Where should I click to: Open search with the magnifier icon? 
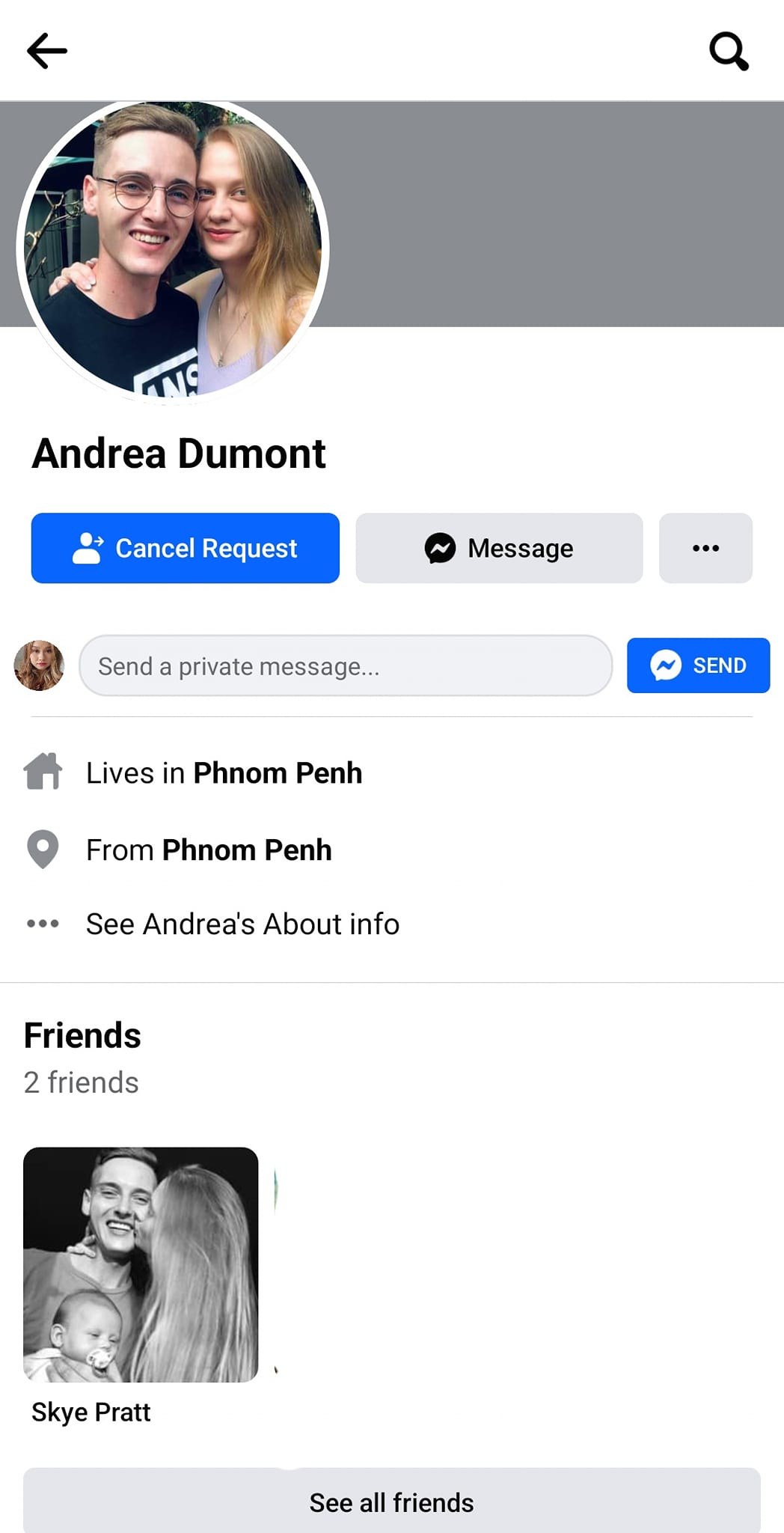point(729,51)
